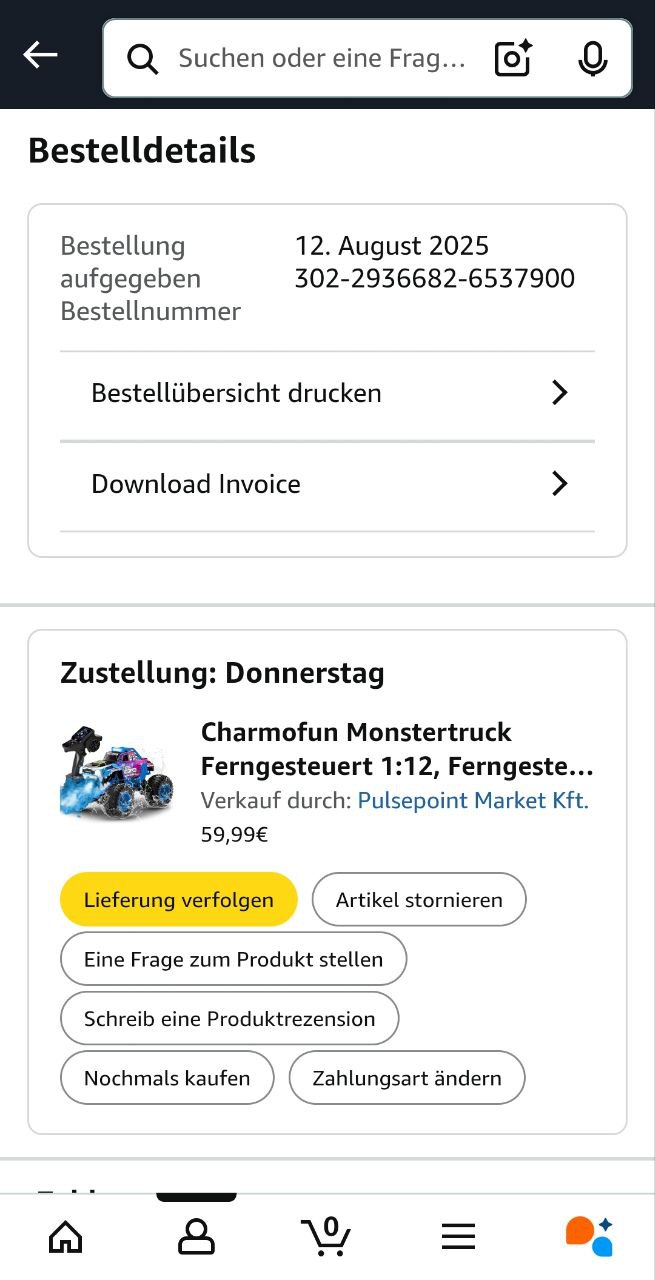This screenshot has height=1280, width=655.
Task: Go back using the top arrow
Action: pos(40,56)
